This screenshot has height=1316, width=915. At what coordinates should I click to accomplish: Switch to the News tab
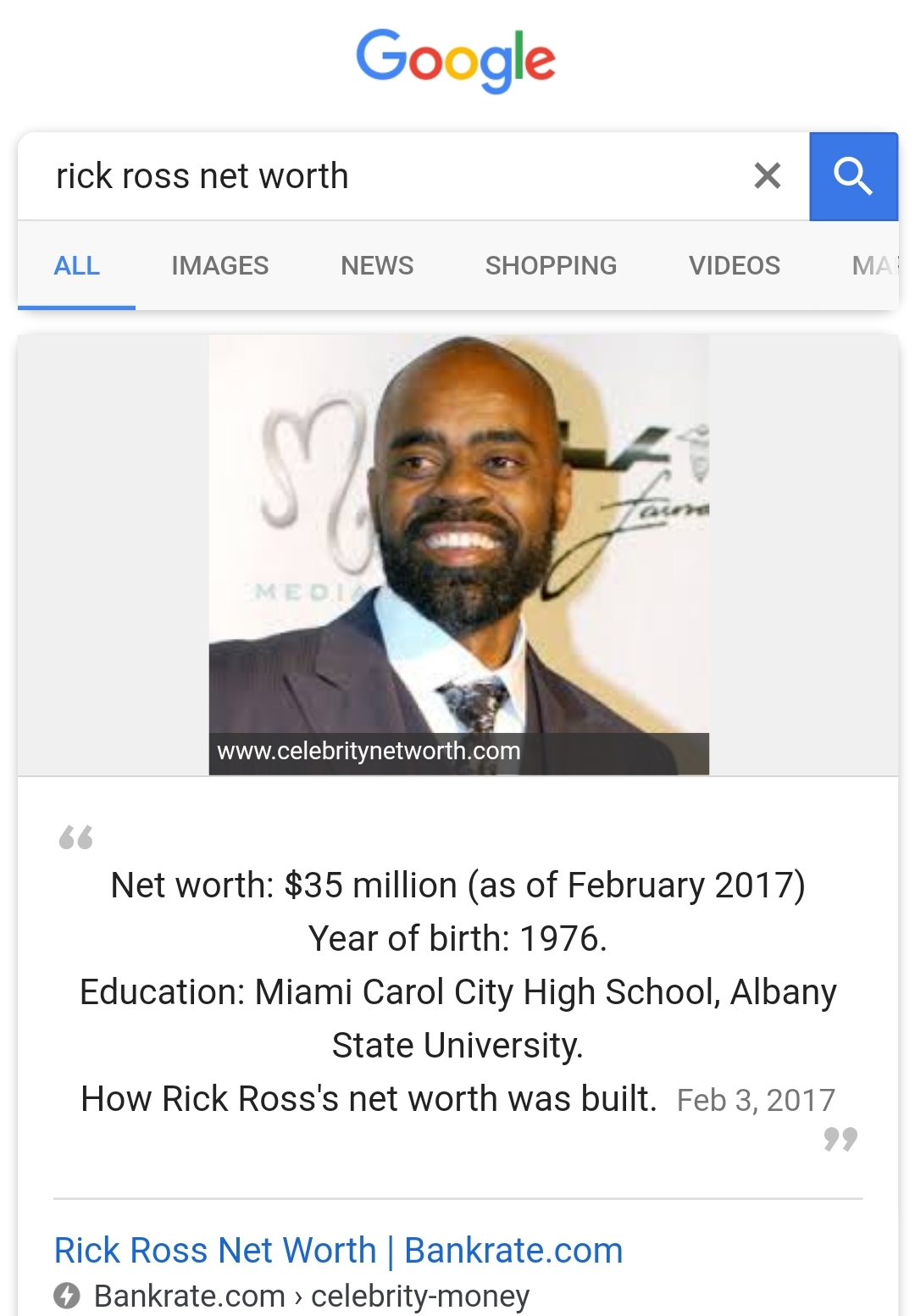click(x=377, y=266)
